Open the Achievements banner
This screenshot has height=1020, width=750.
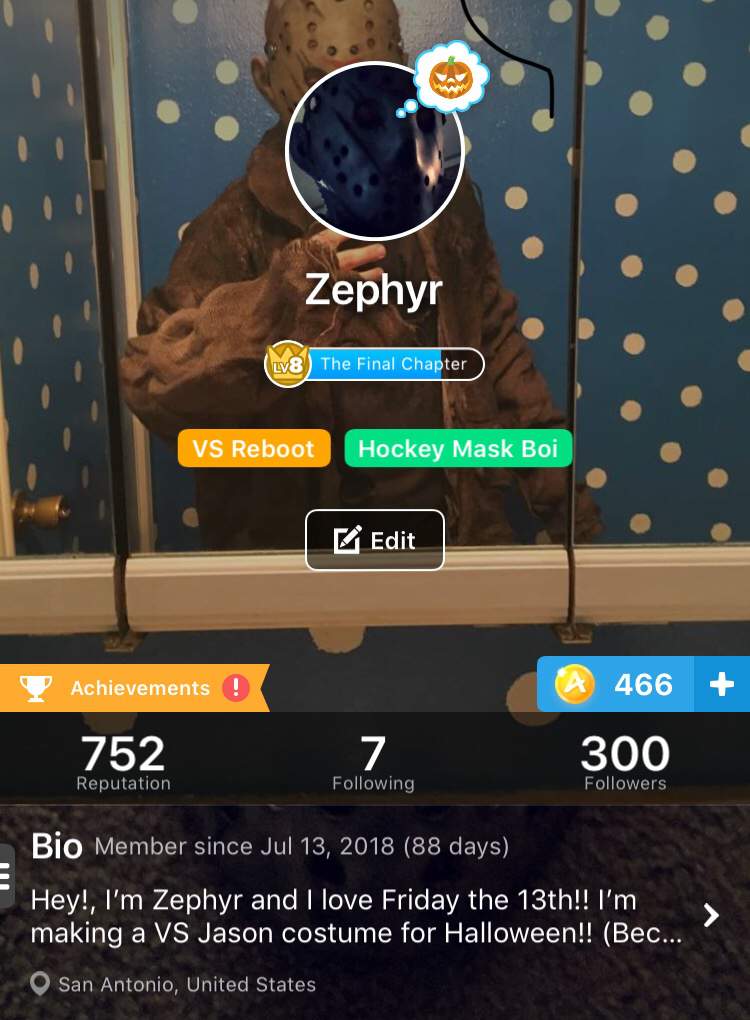coord(133,688)
